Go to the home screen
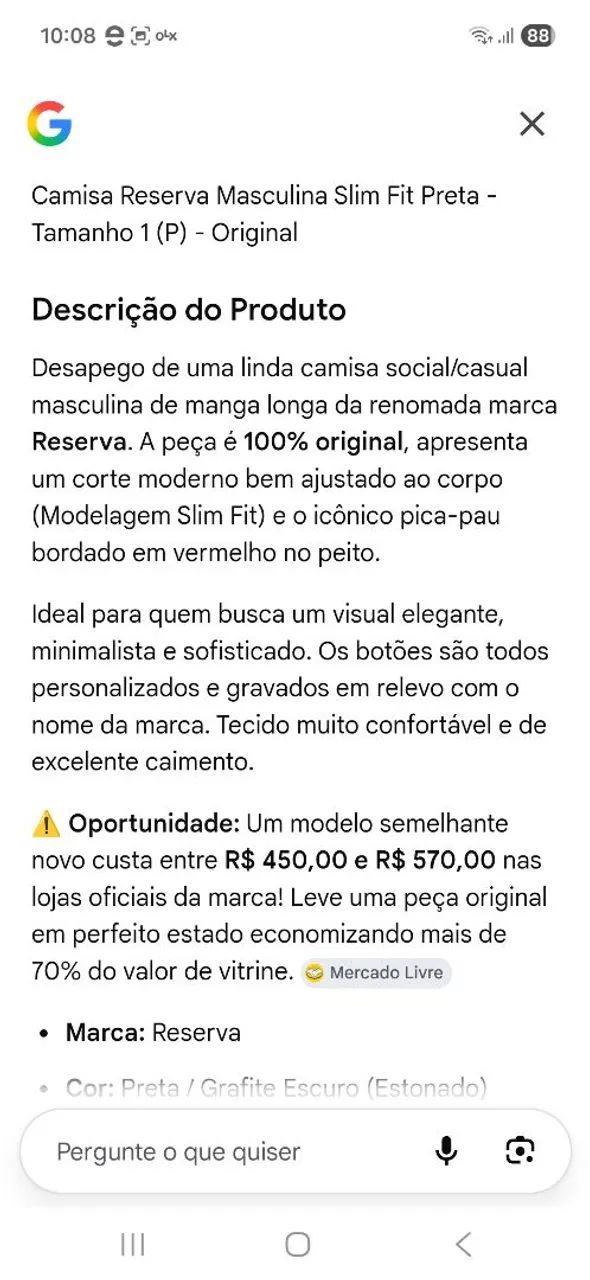 click(x=297, y=1244)
